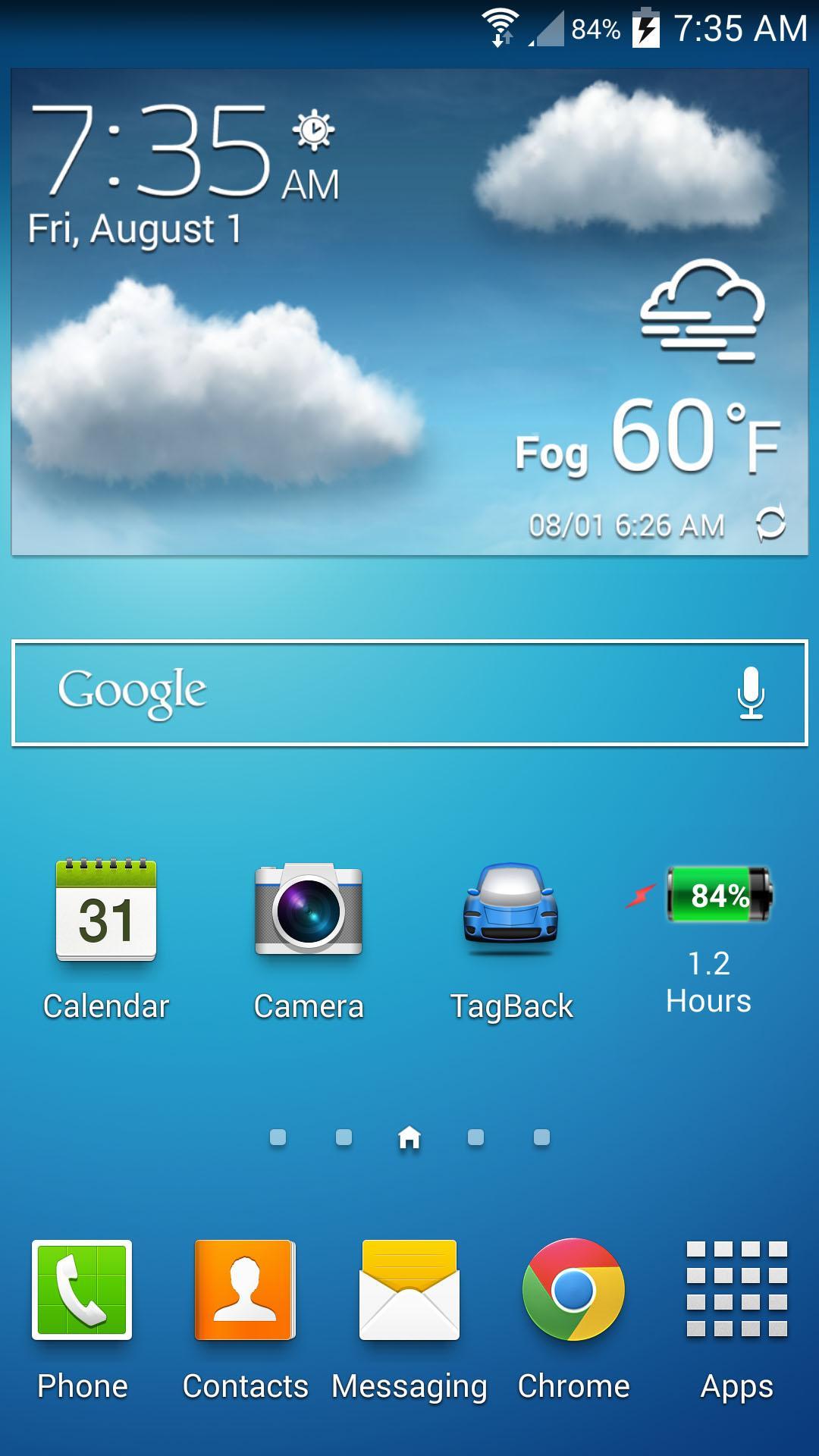
Task: Launch the Camera app
Action: coord(309,940)
